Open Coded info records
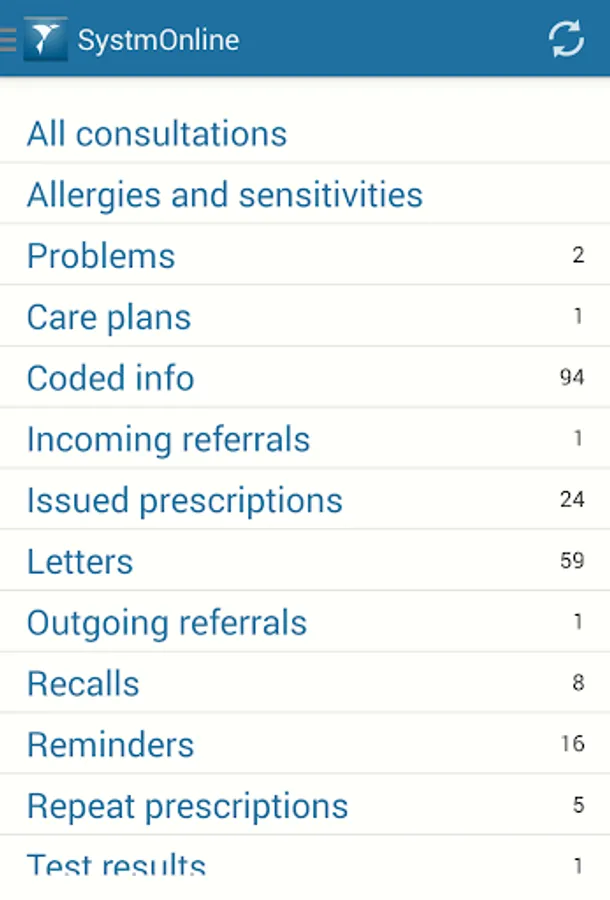 click(111, 378)
